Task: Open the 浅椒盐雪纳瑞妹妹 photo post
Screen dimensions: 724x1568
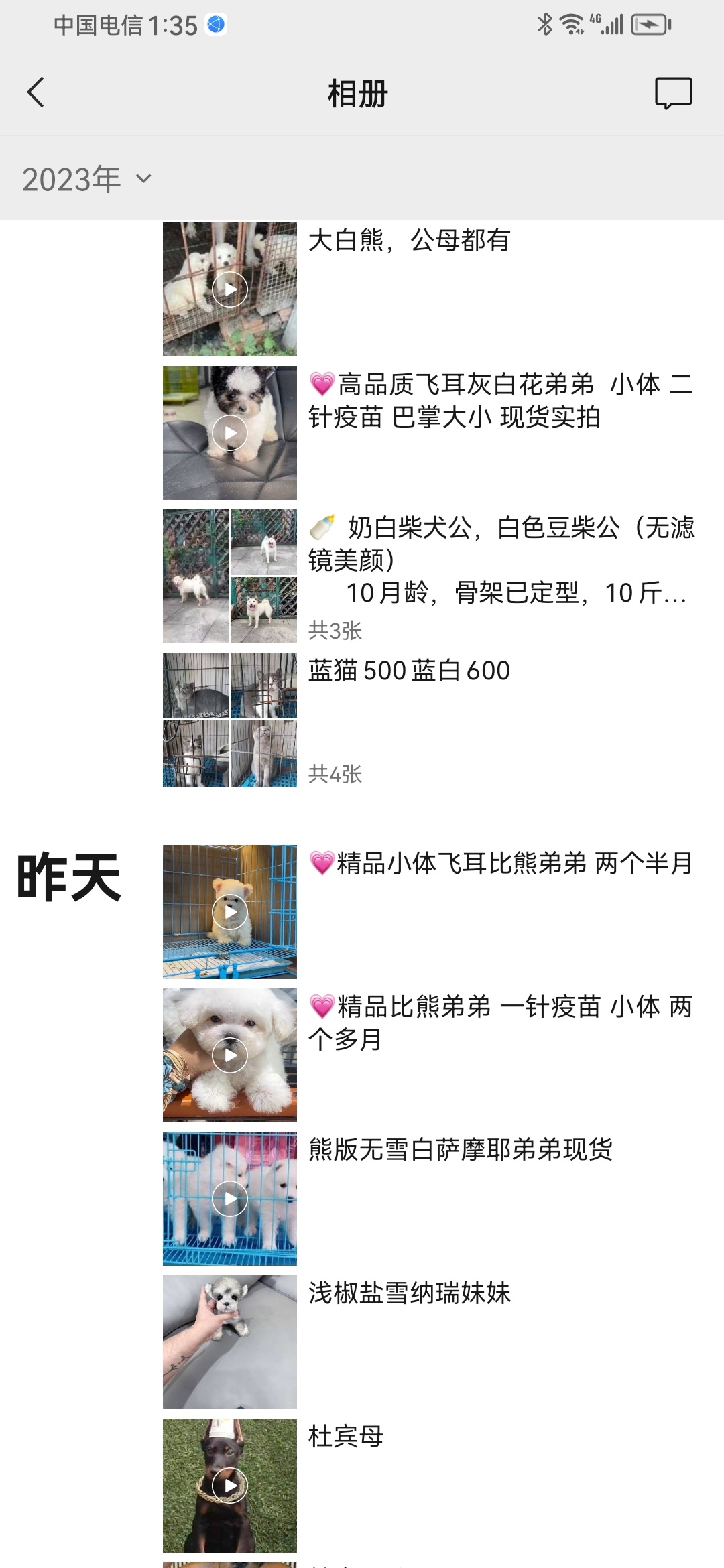Action: (230, 1342)
